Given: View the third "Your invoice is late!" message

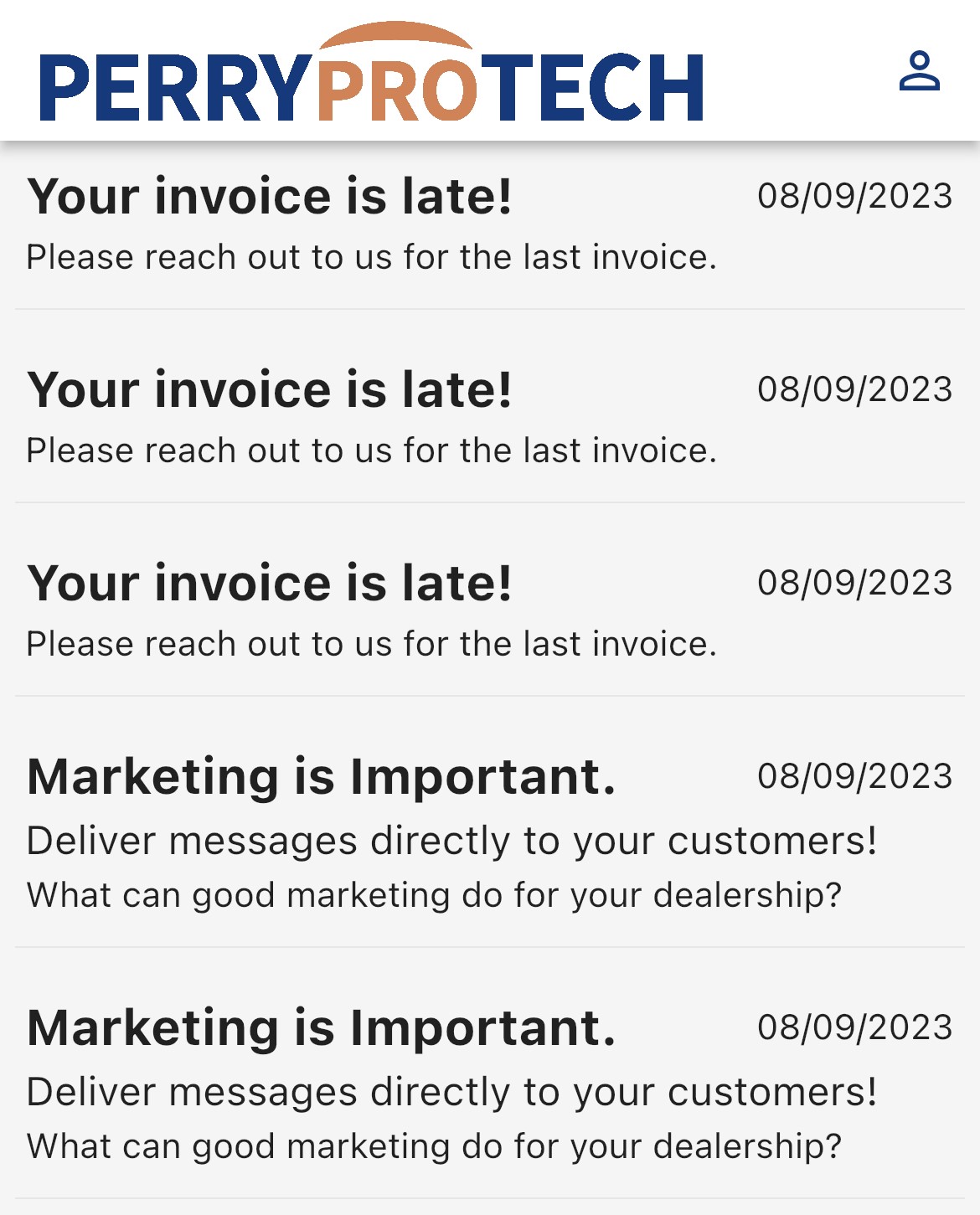Looking at the screenshot, I should [x=489, y=610].
